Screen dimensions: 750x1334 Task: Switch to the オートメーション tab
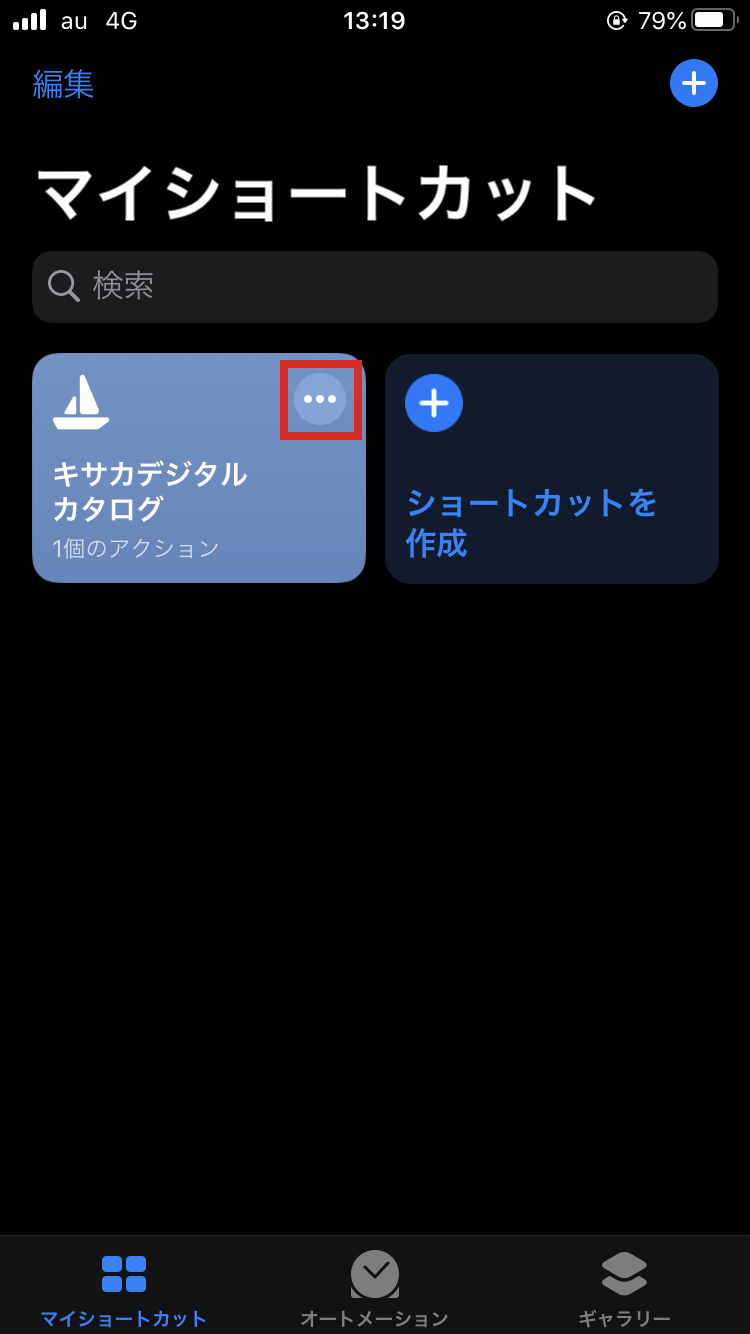click(375, 1289)
